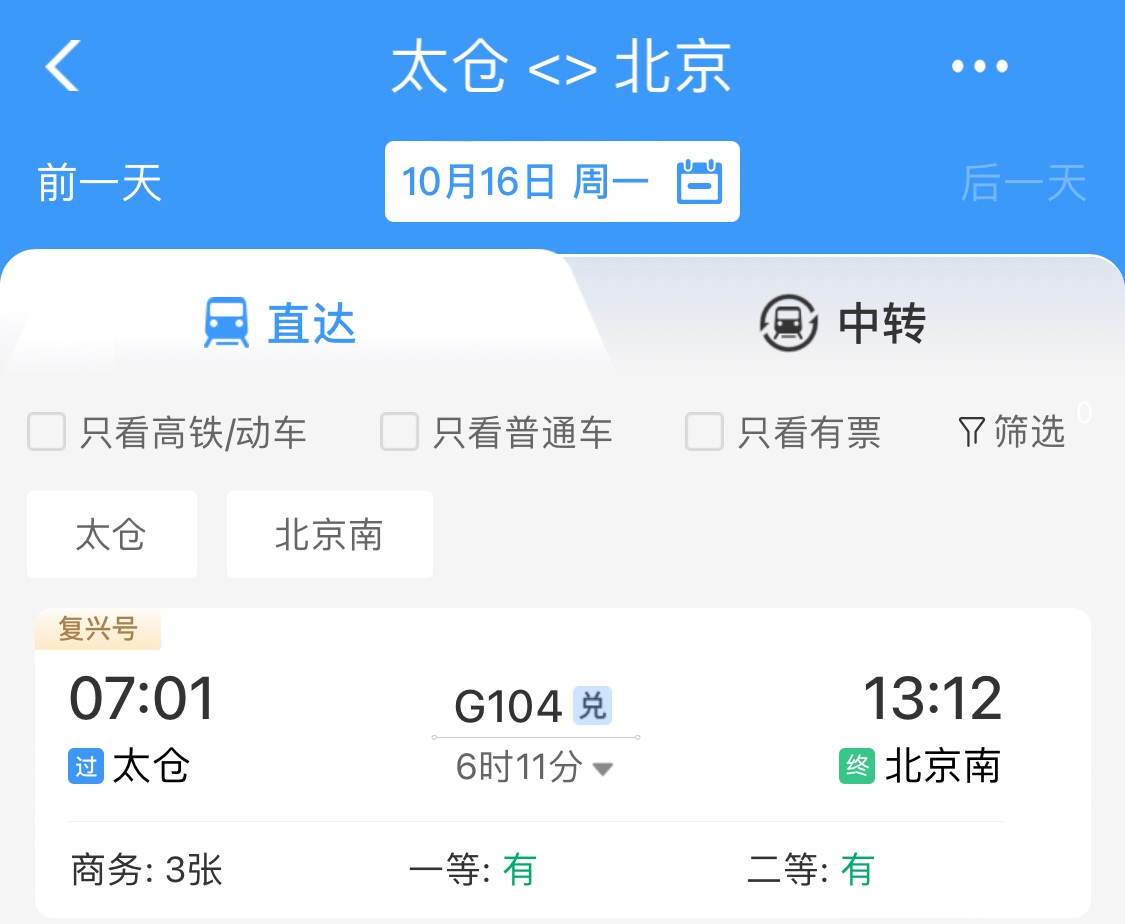Go to the next day (后一天)
1125x924 pixels.
(1023, 183)
